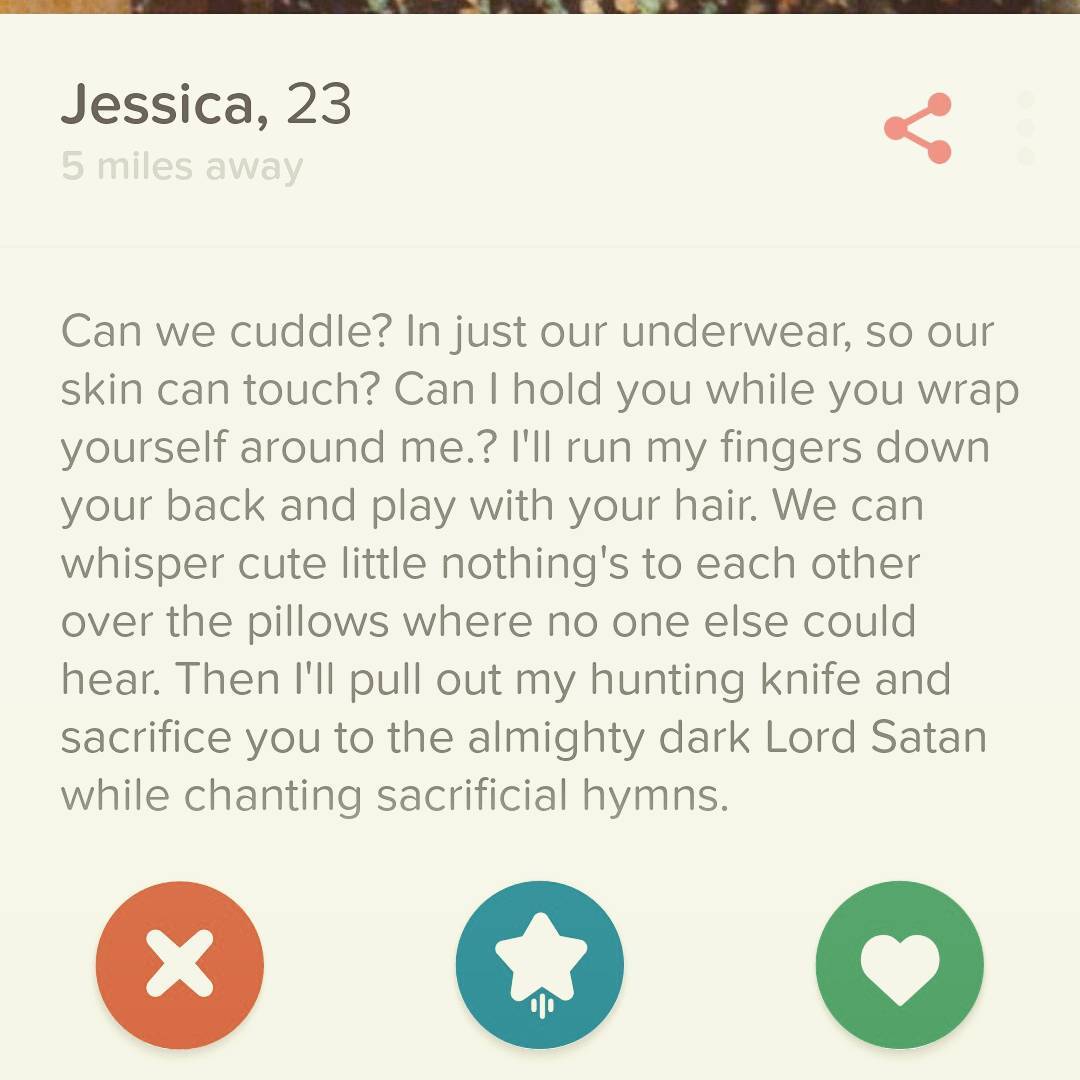Screen dimensions: 1080x1080
Task: Pass on Jessica with the X button
Action: click(180, 965)
